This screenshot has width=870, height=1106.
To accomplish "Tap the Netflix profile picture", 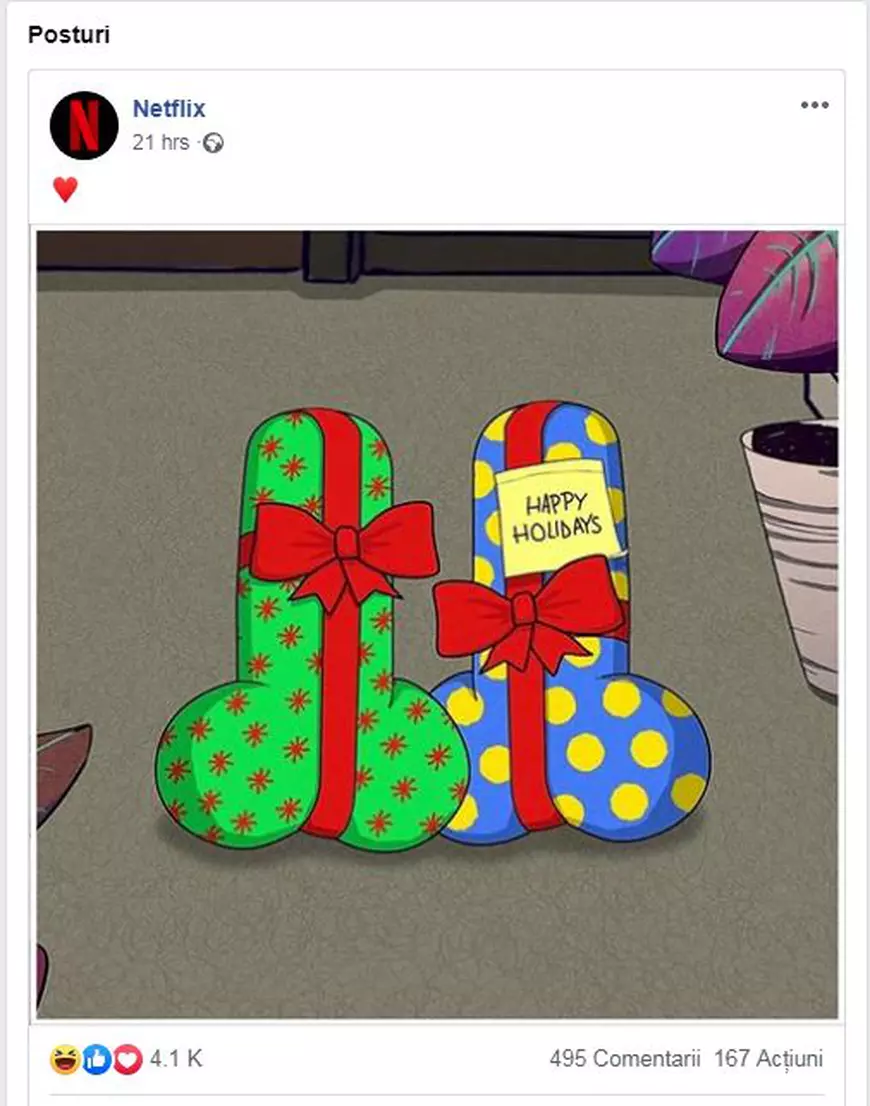I will click(x=84, y=125).
